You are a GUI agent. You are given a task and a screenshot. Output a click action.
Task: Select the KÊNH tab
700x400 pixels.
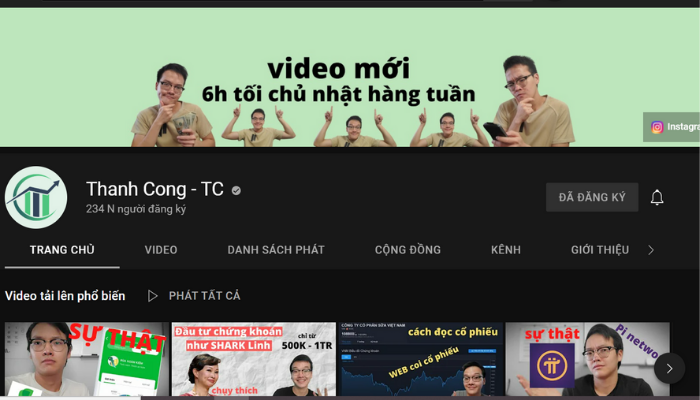click(x=506, y=250)
